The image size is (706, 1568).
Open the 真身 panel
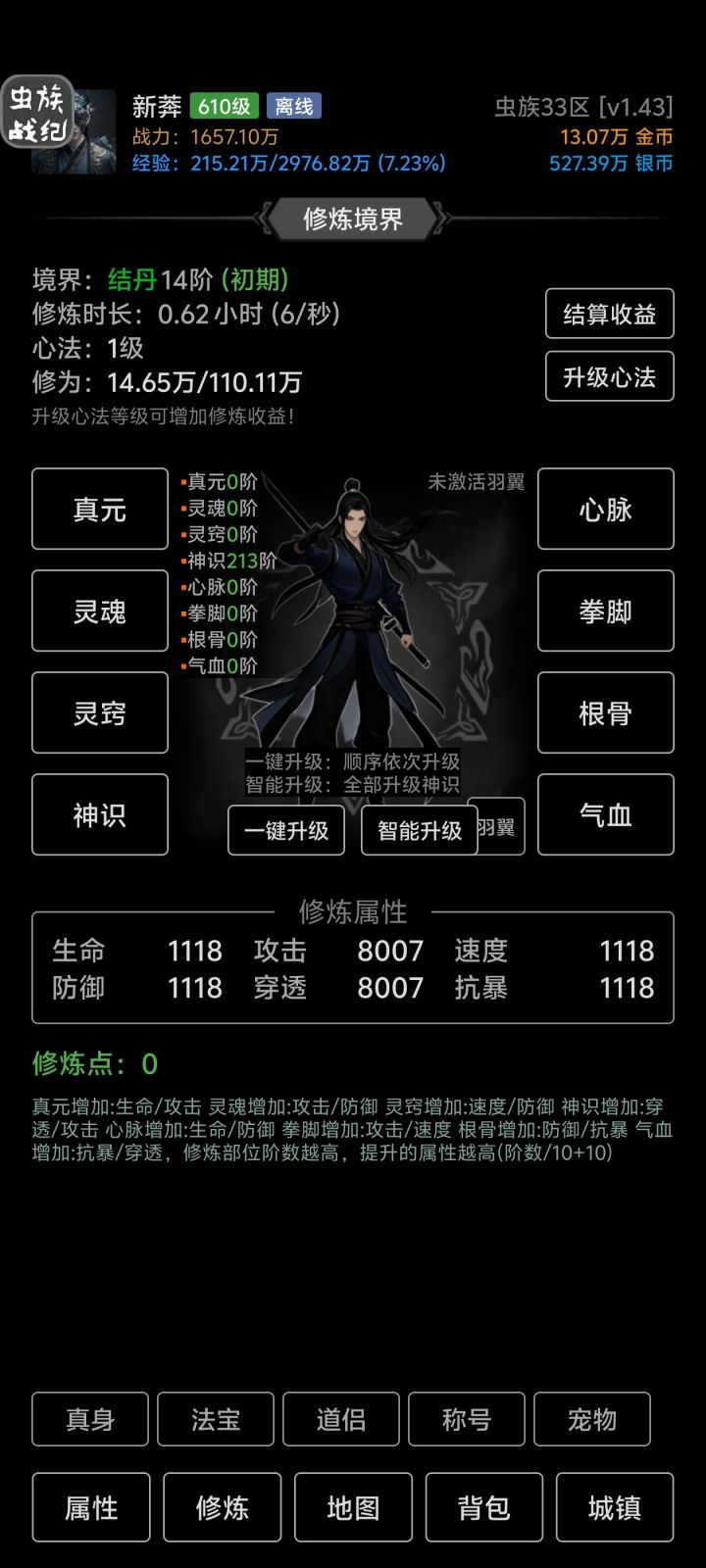click(x=90, y=1419)
